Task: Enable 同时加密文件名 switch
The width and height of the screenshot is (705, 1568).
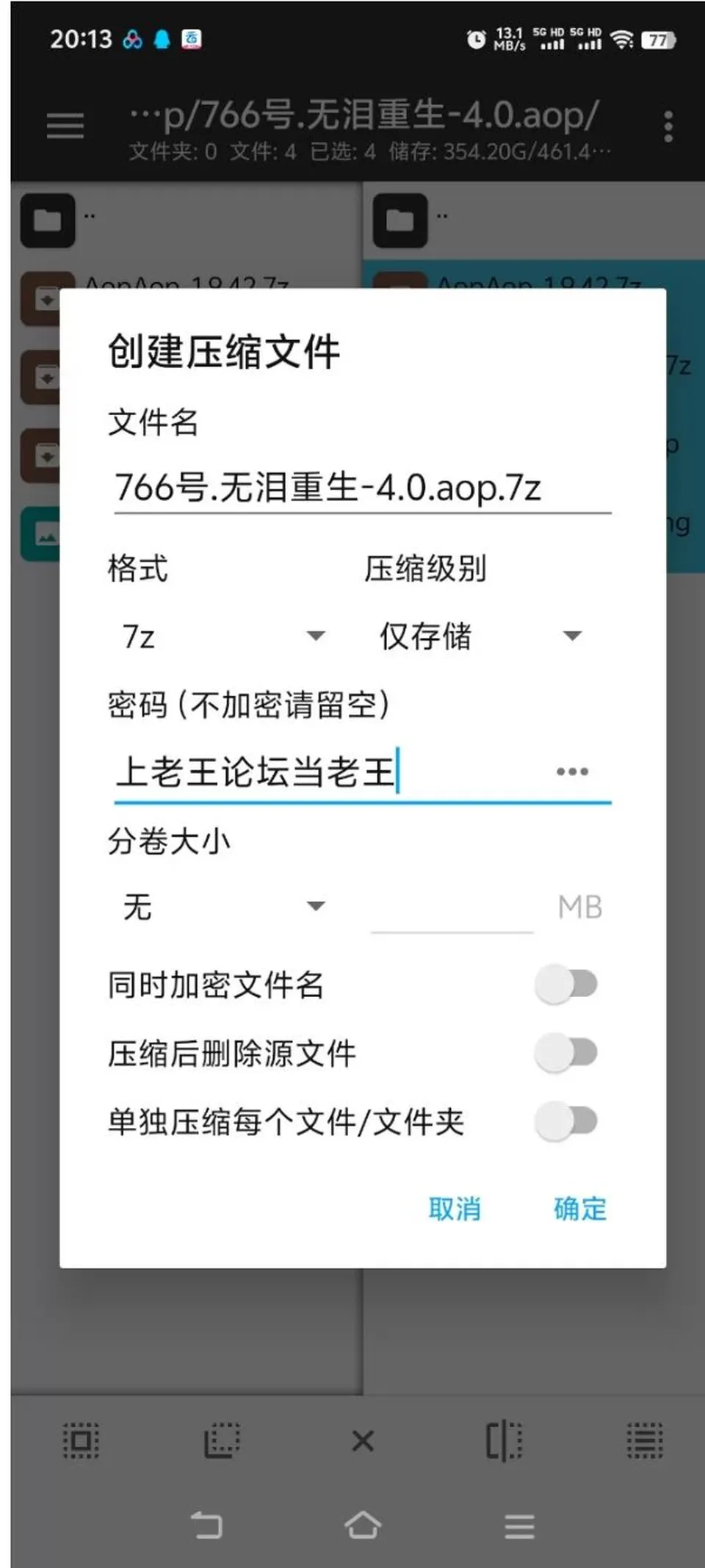Action: [565, 984]
